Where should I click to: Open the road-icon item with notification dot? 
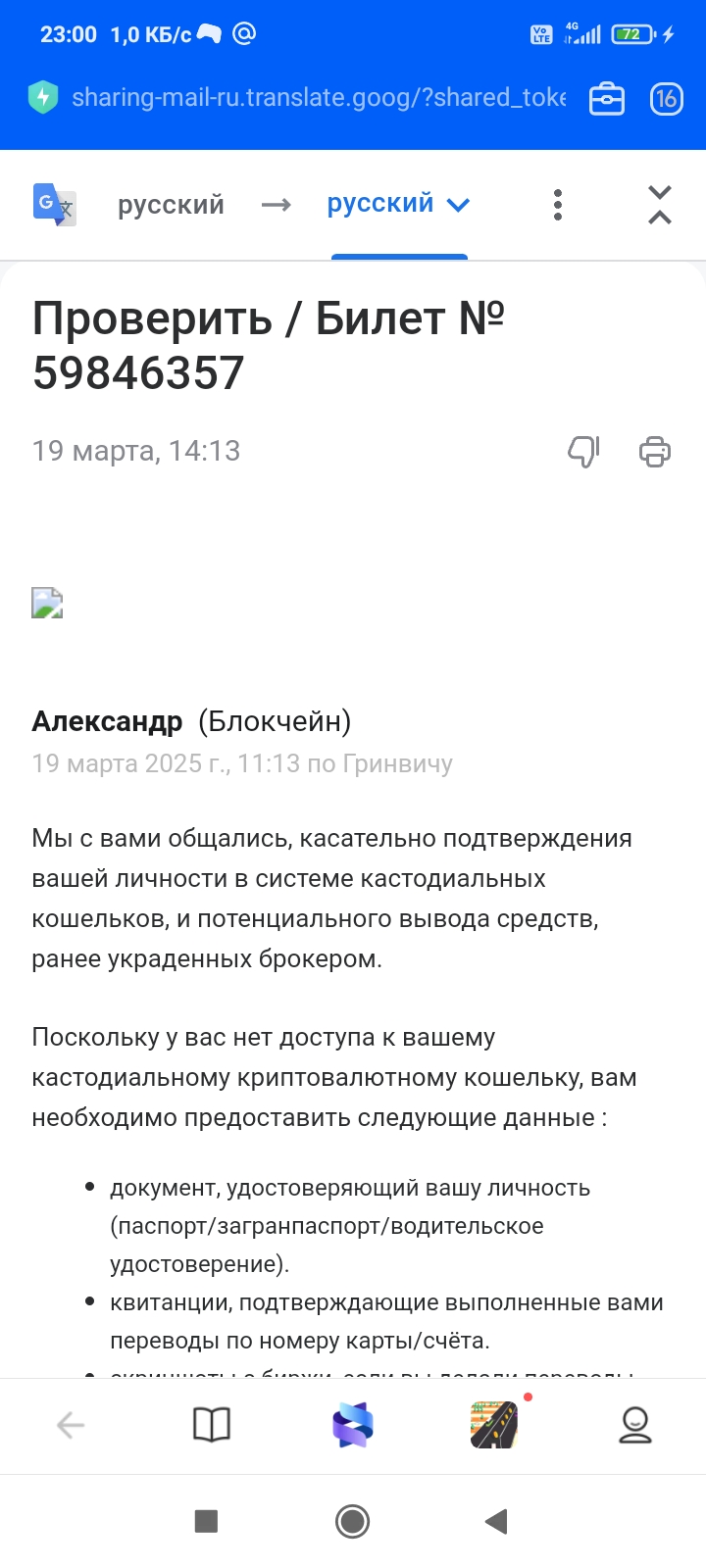493,1425
